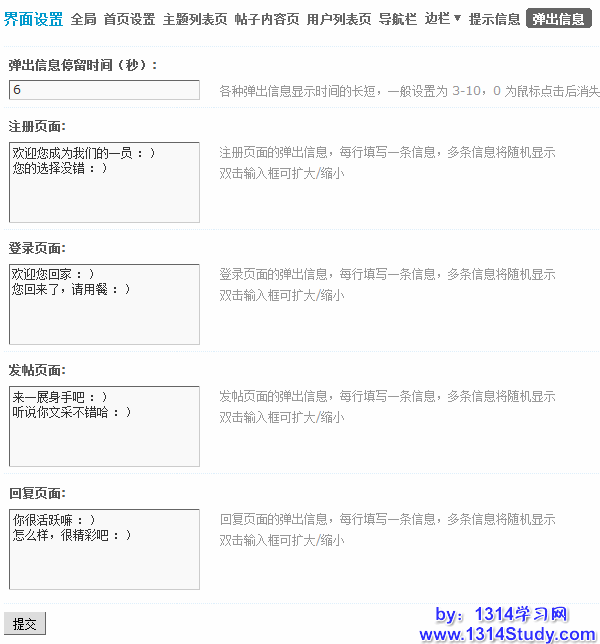Switch to the 用户列表页 tab
Screen dimensions: 600x644
[339, 19]
